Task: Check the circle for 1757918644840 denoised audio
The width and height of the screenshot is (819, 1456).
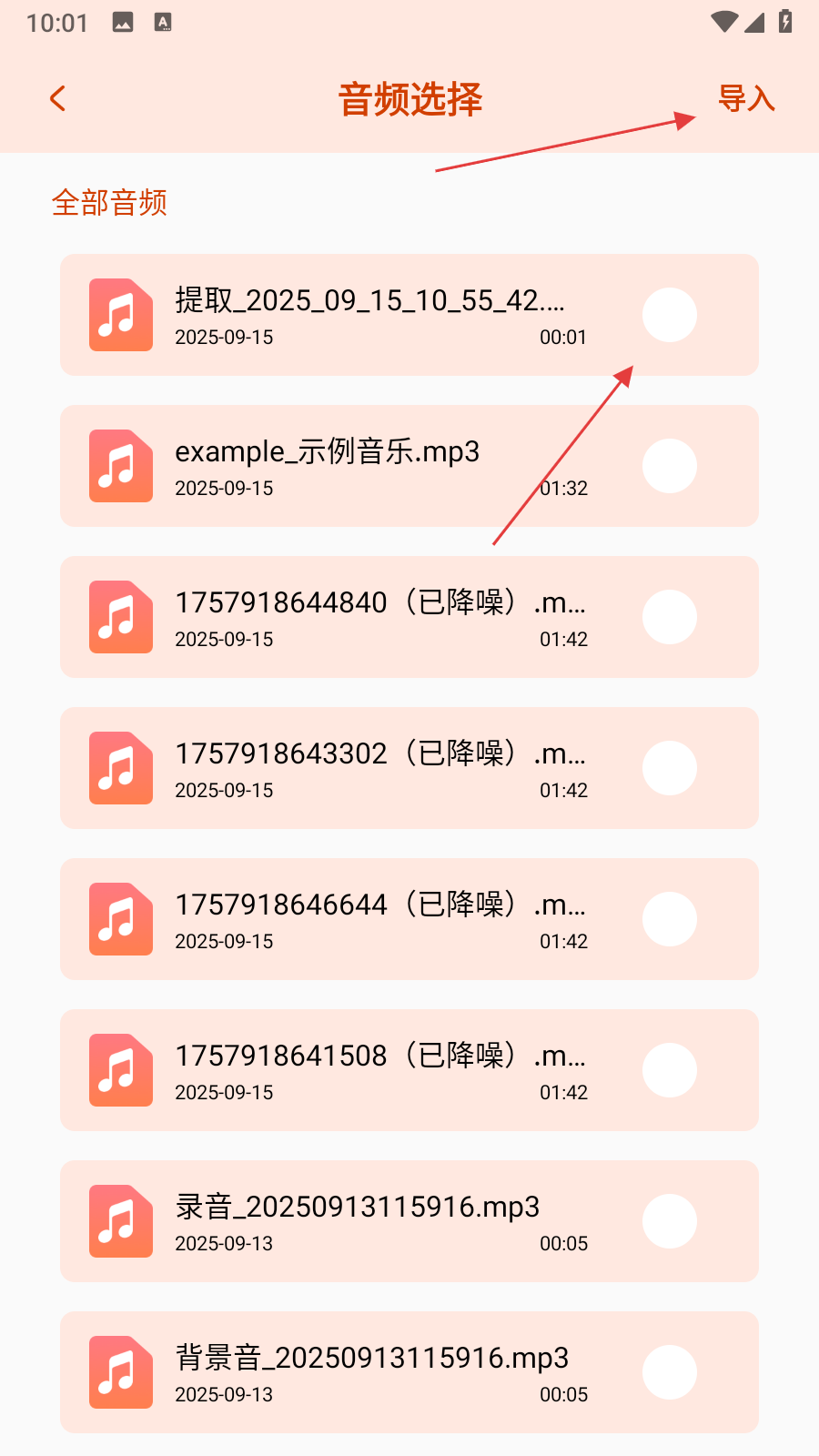Action: point(670,617)
